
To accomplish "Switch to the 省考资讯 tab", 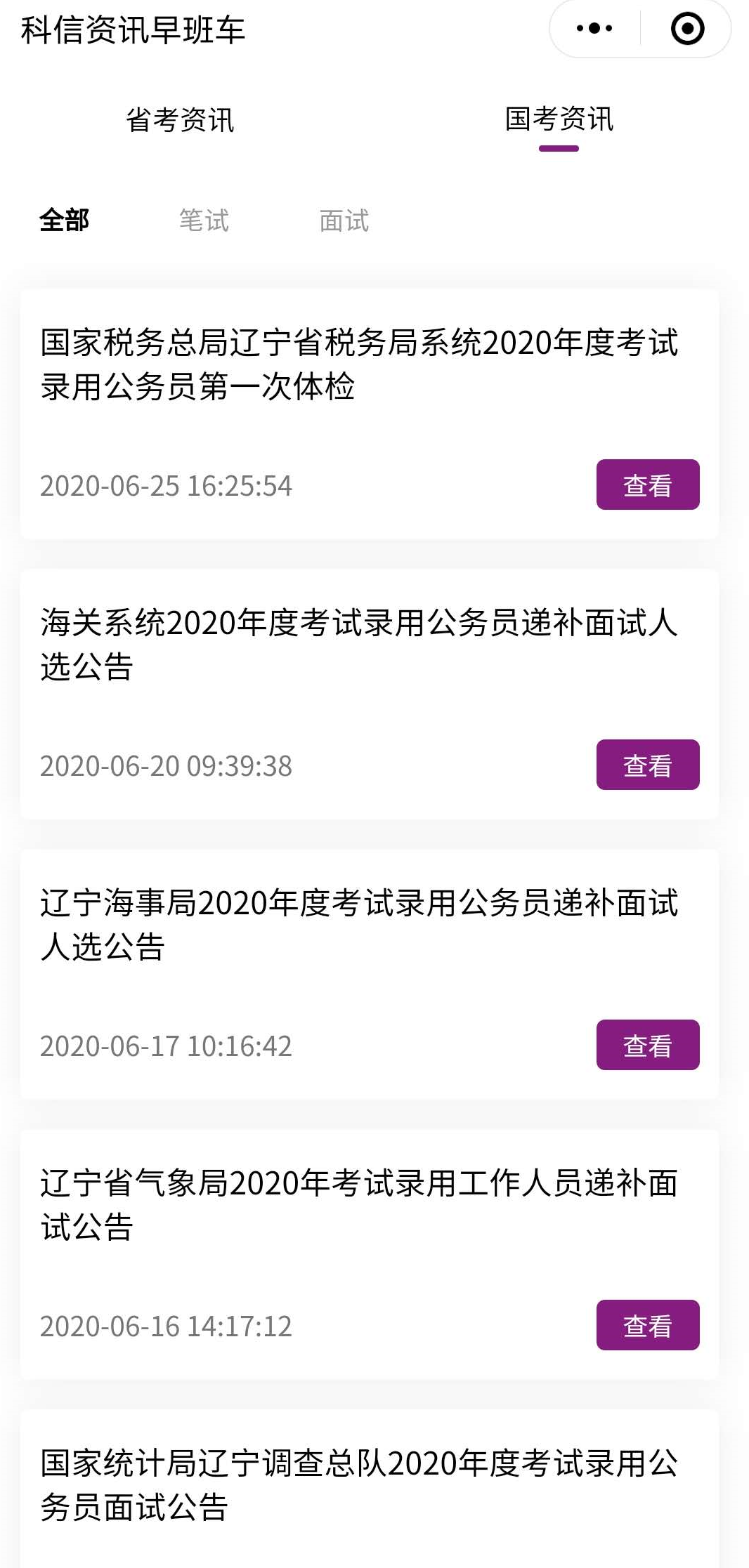I will pyautogui.click(x=180, y=120).
